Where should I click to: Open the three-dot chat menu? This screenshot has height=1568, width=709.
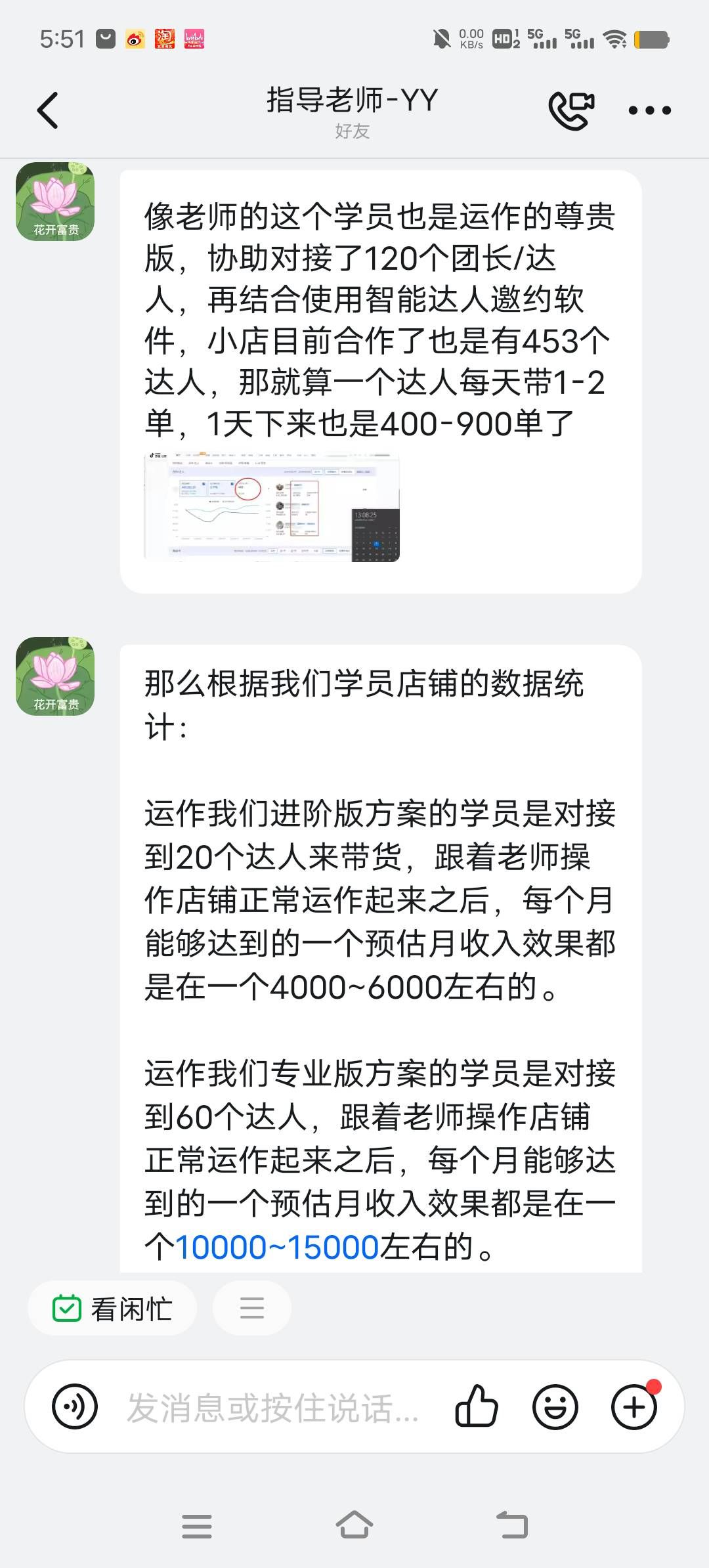649,110
